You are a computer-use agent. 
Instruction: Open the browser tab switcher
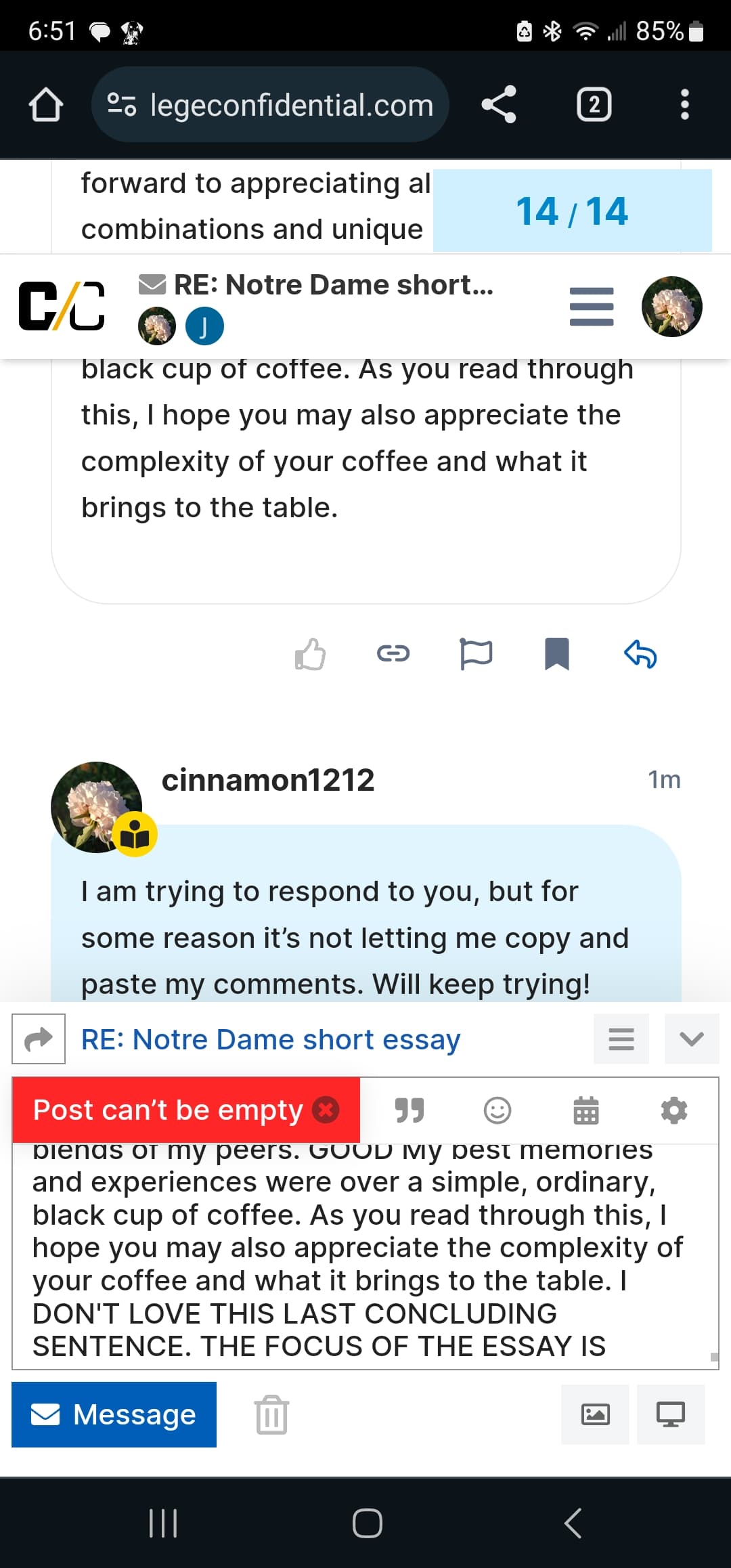[594, 105]
